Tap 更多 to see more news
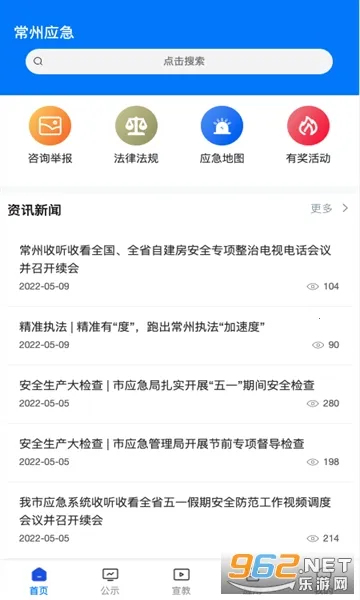The width and height of the screenshot is (360, 600). coord(329,208)
